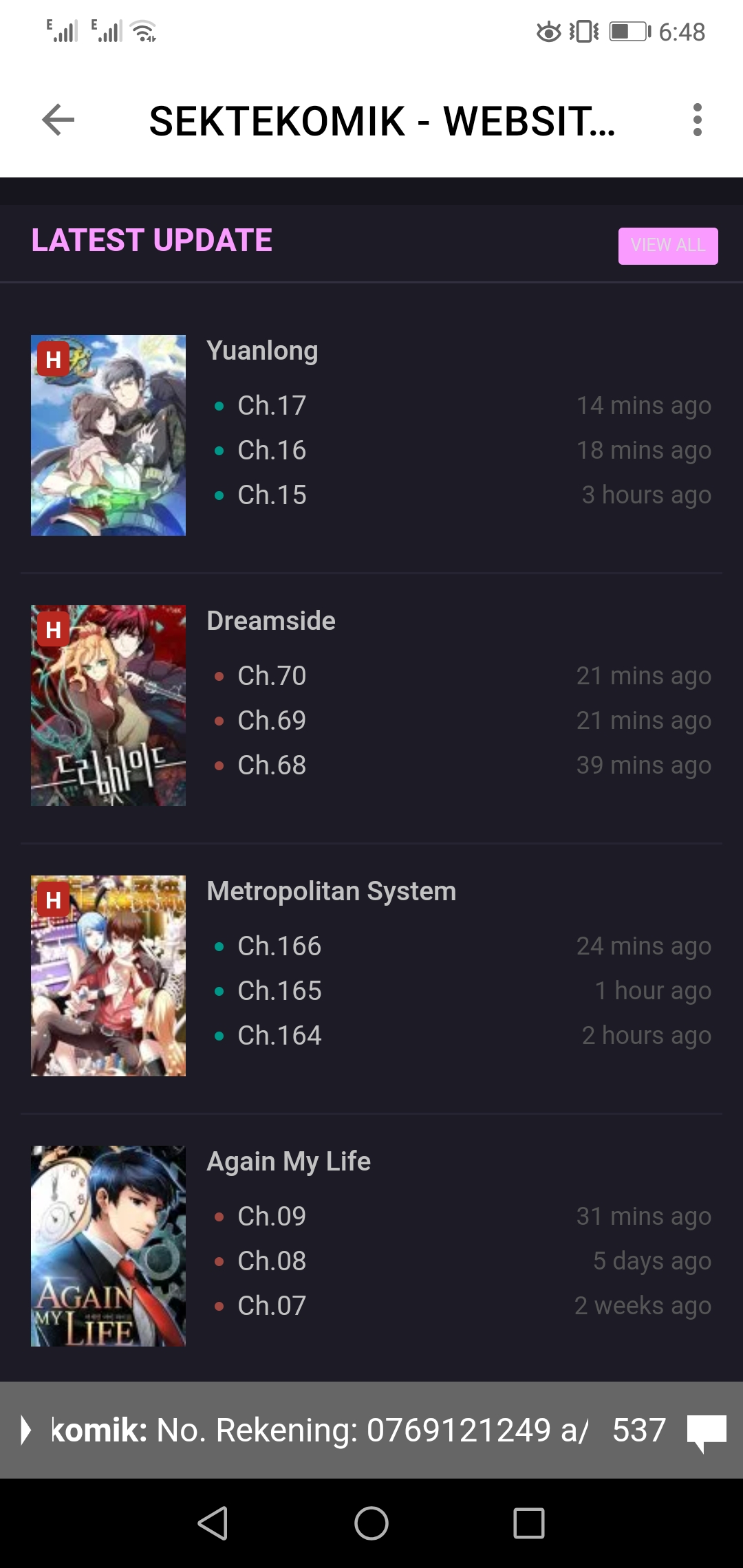Open Dreamside Ch.69
Viewport: 743px width, 1568px height.
tap(272, 721)
